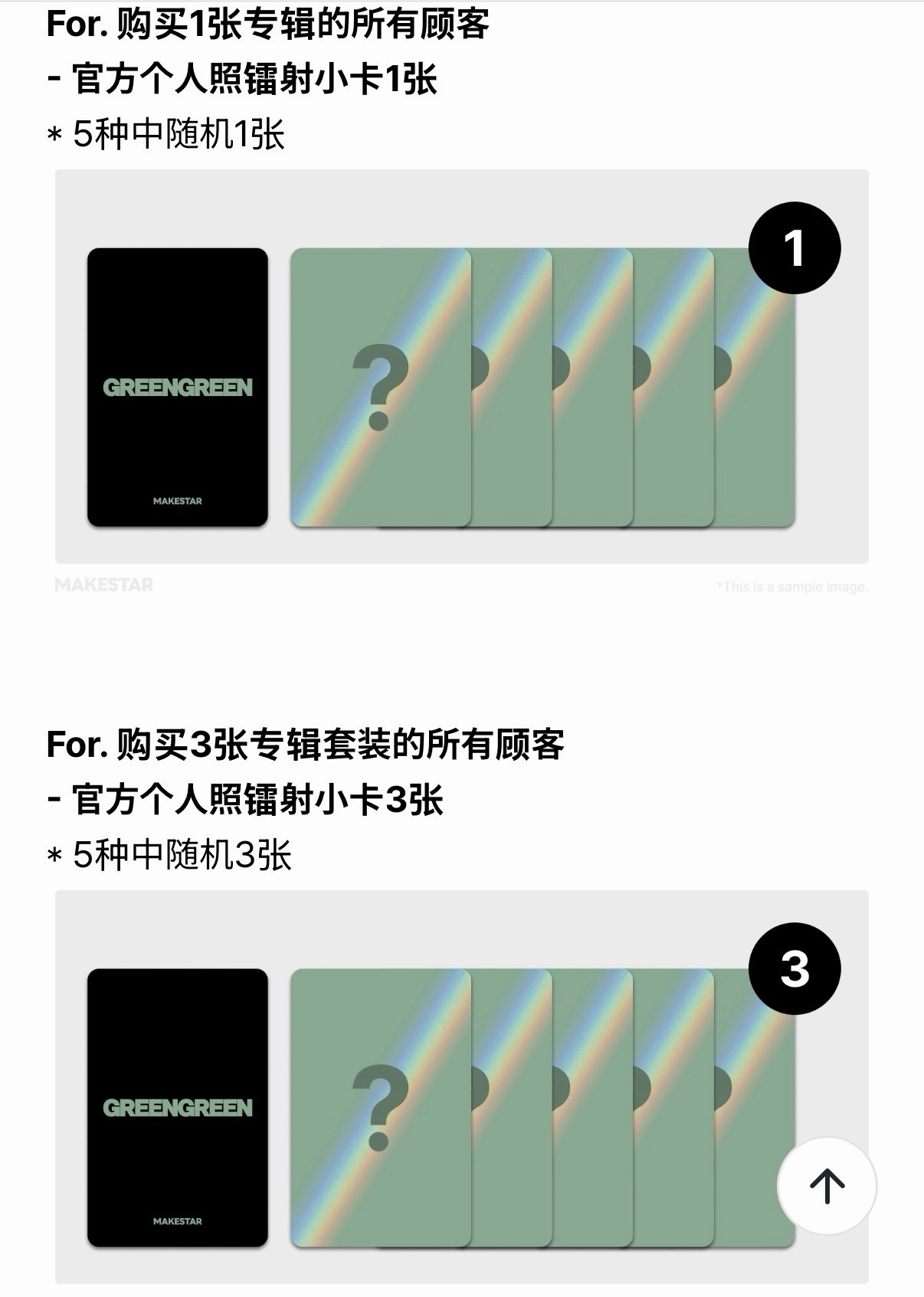Screen dimensions: 924x1297
Task: Tap the scroll-to-top arrow button
Action: [827, 1185]
